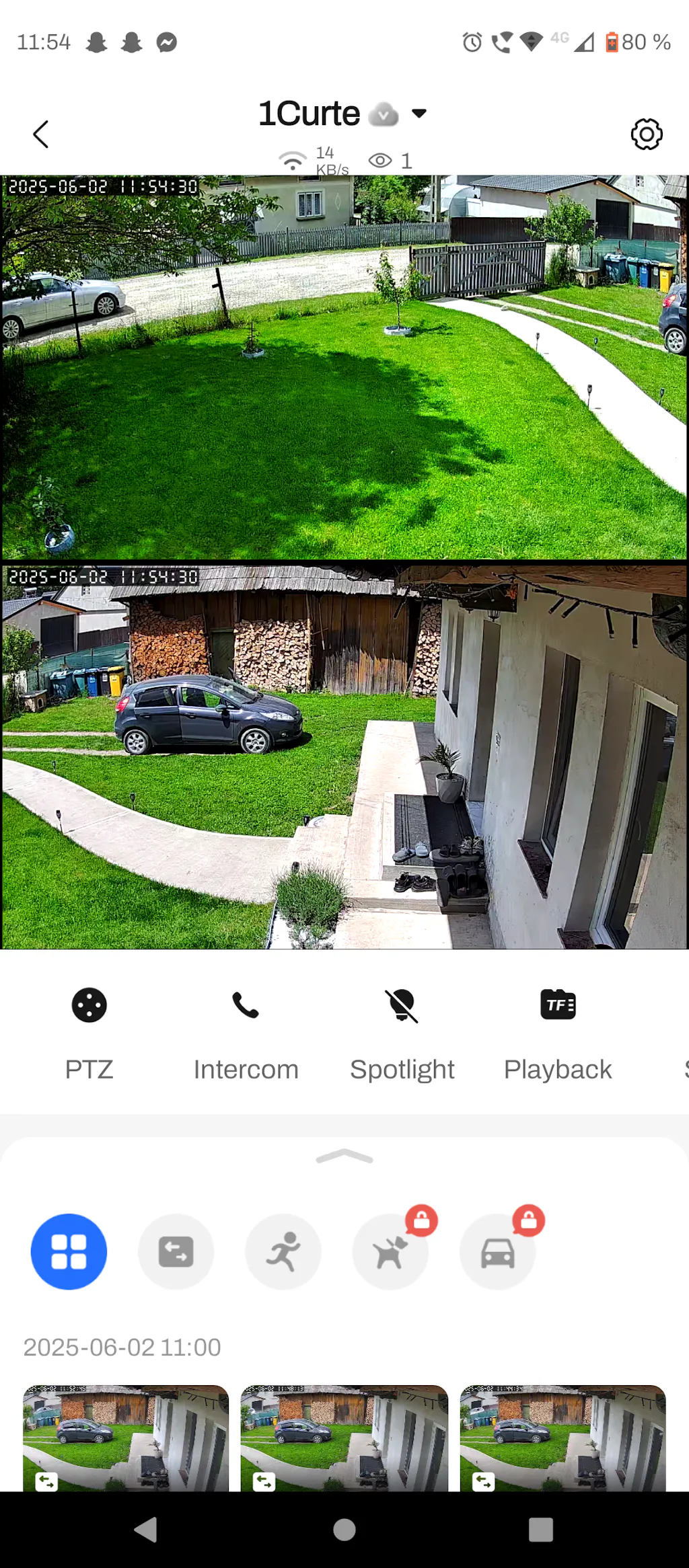689x1568 pixels.
Task: Open the third recorded clip under 11:00
Action: 563,1438
